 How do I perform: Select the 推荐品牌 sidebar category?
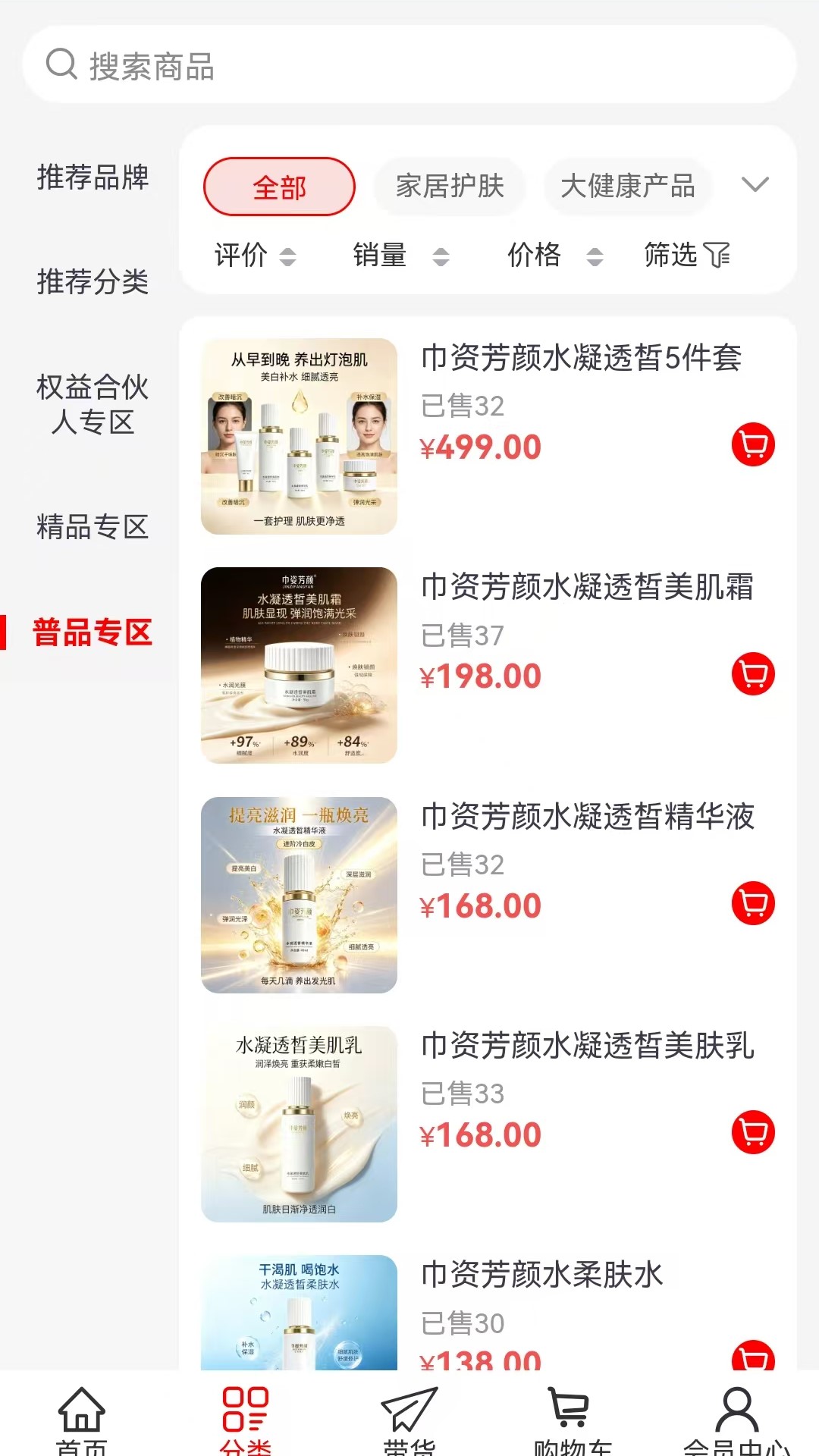[x=93, y=177]
